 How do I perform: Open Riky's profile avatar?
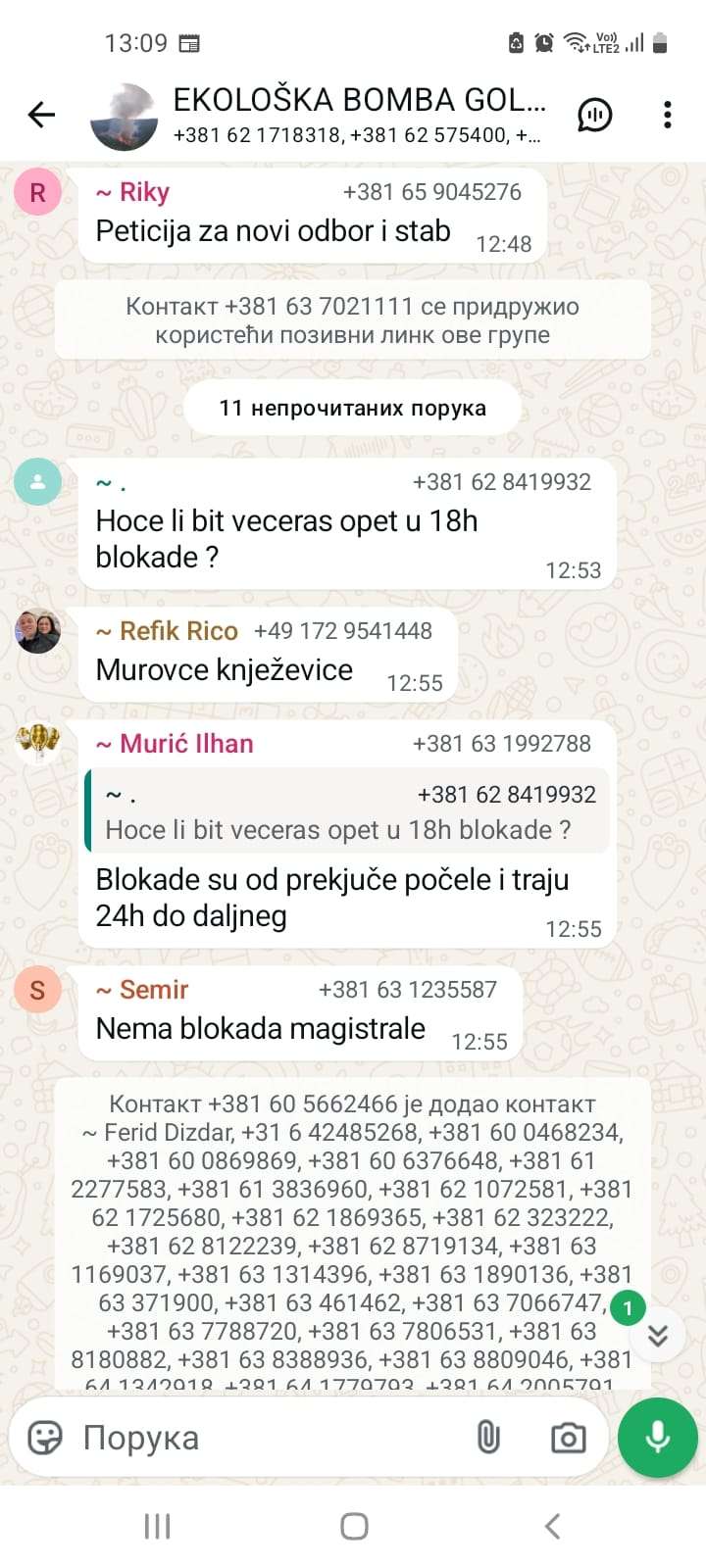click(37, 192)
